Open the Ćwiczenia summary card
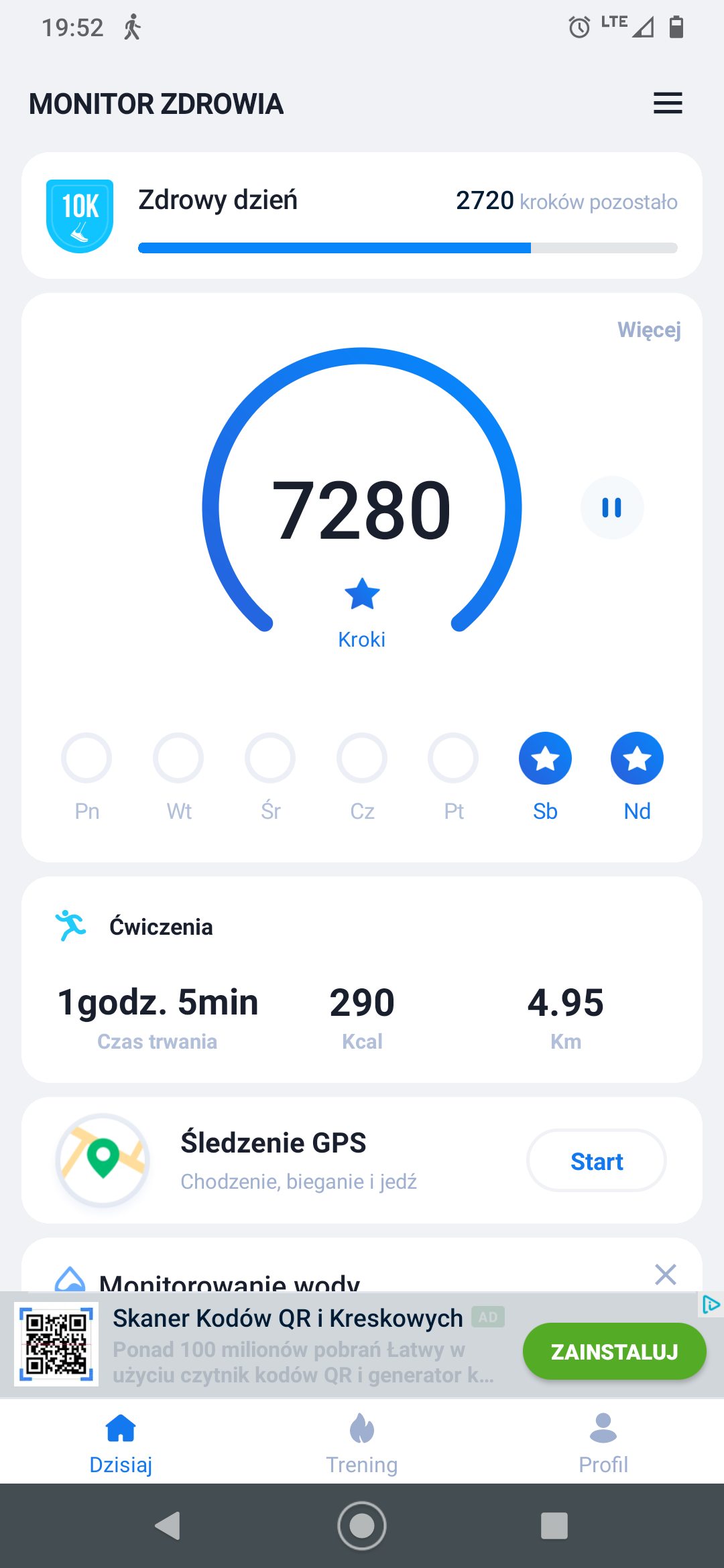This screenshot has height=1568, width=724. pyautogui.click(x=362, y=979)
